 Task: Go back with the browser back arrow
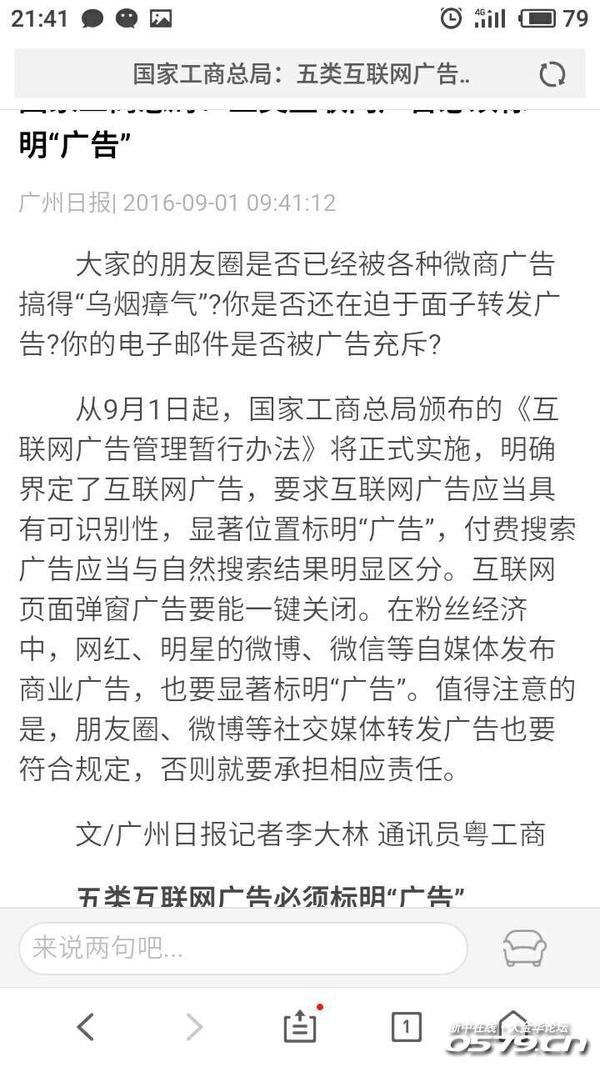click(x=86, y=1025)
